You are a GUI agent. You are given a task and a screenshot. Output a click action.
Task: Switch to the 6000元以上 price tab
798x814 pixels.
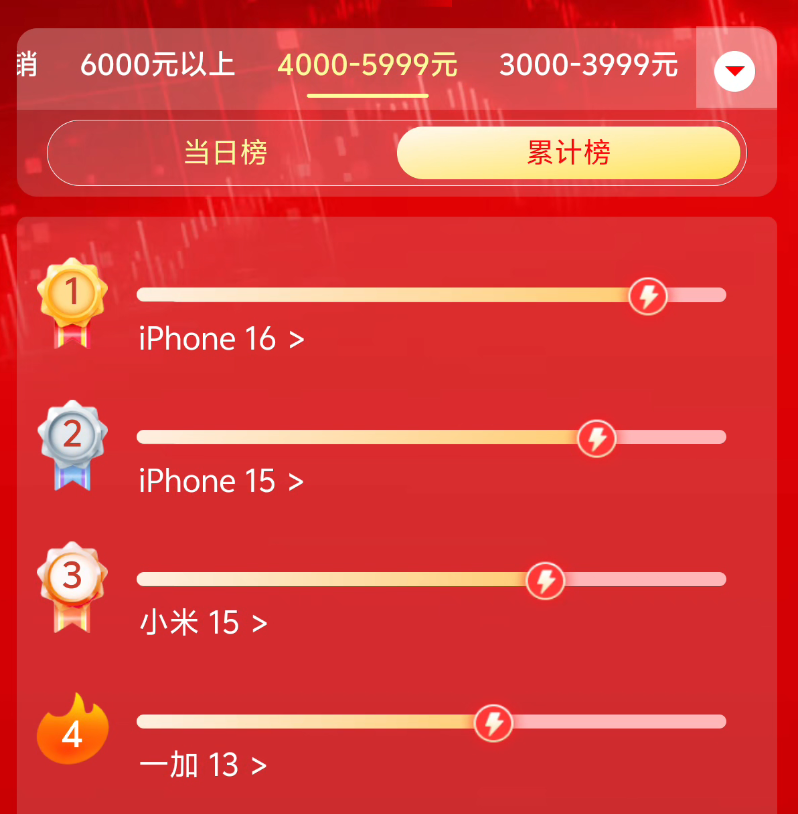click(157, 65)
